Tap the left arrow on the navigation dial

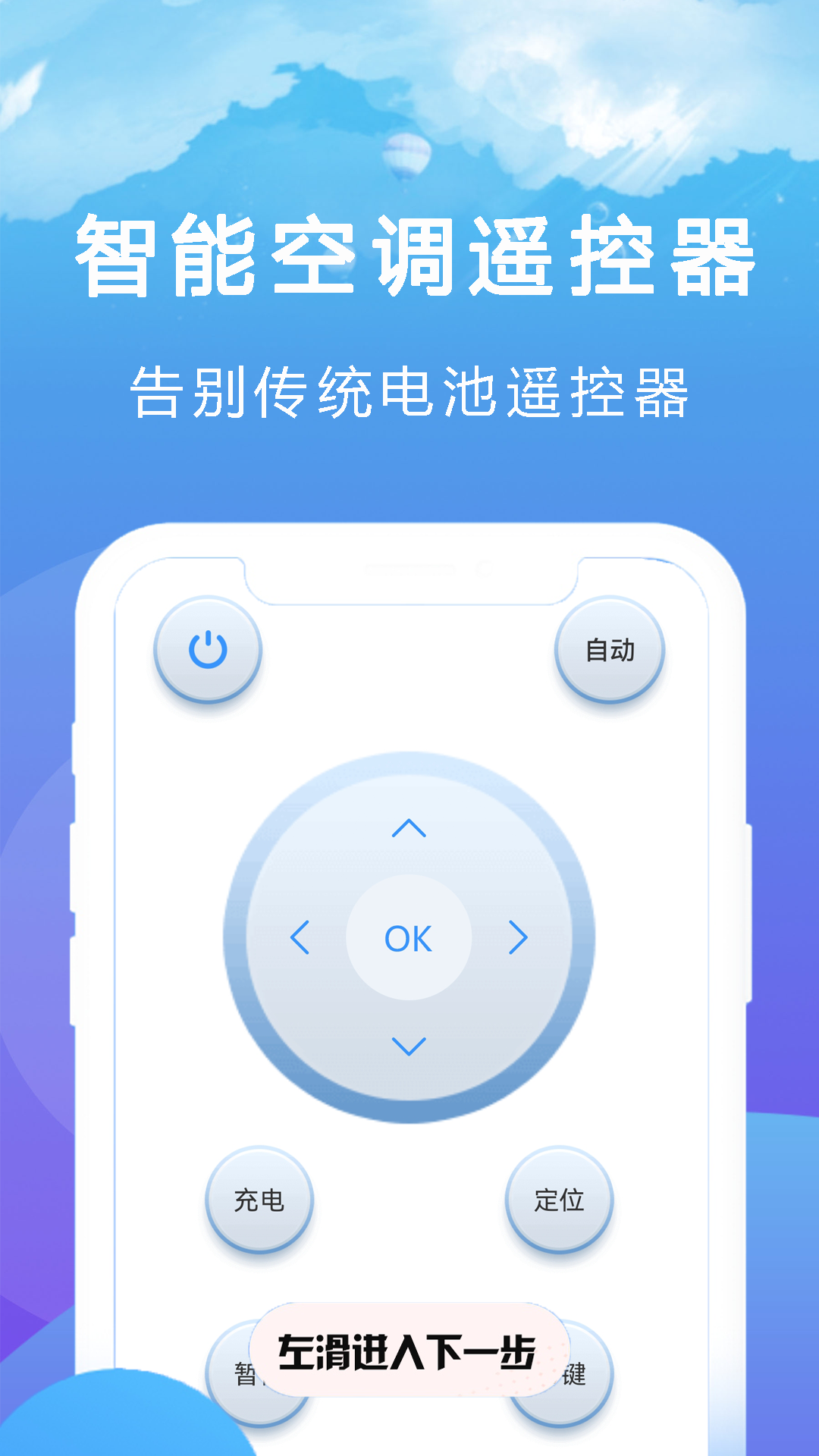302,938
